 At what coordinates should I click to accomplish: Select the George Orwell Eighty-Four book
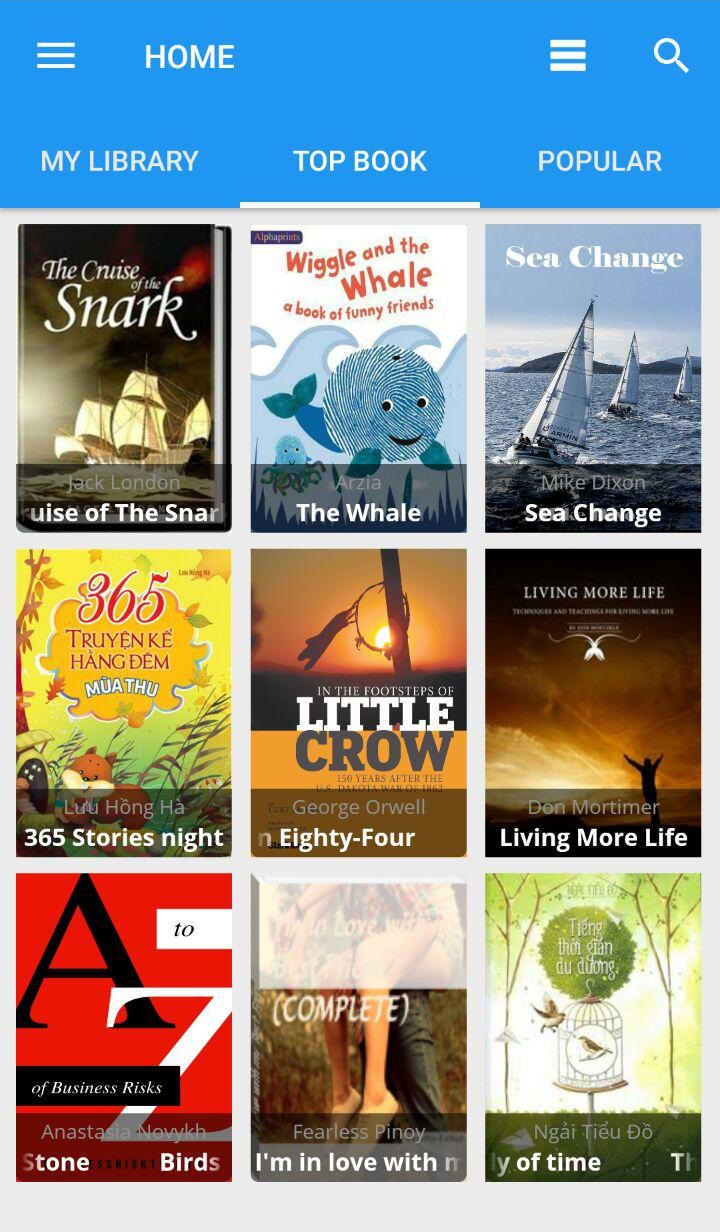coord(358,702)
